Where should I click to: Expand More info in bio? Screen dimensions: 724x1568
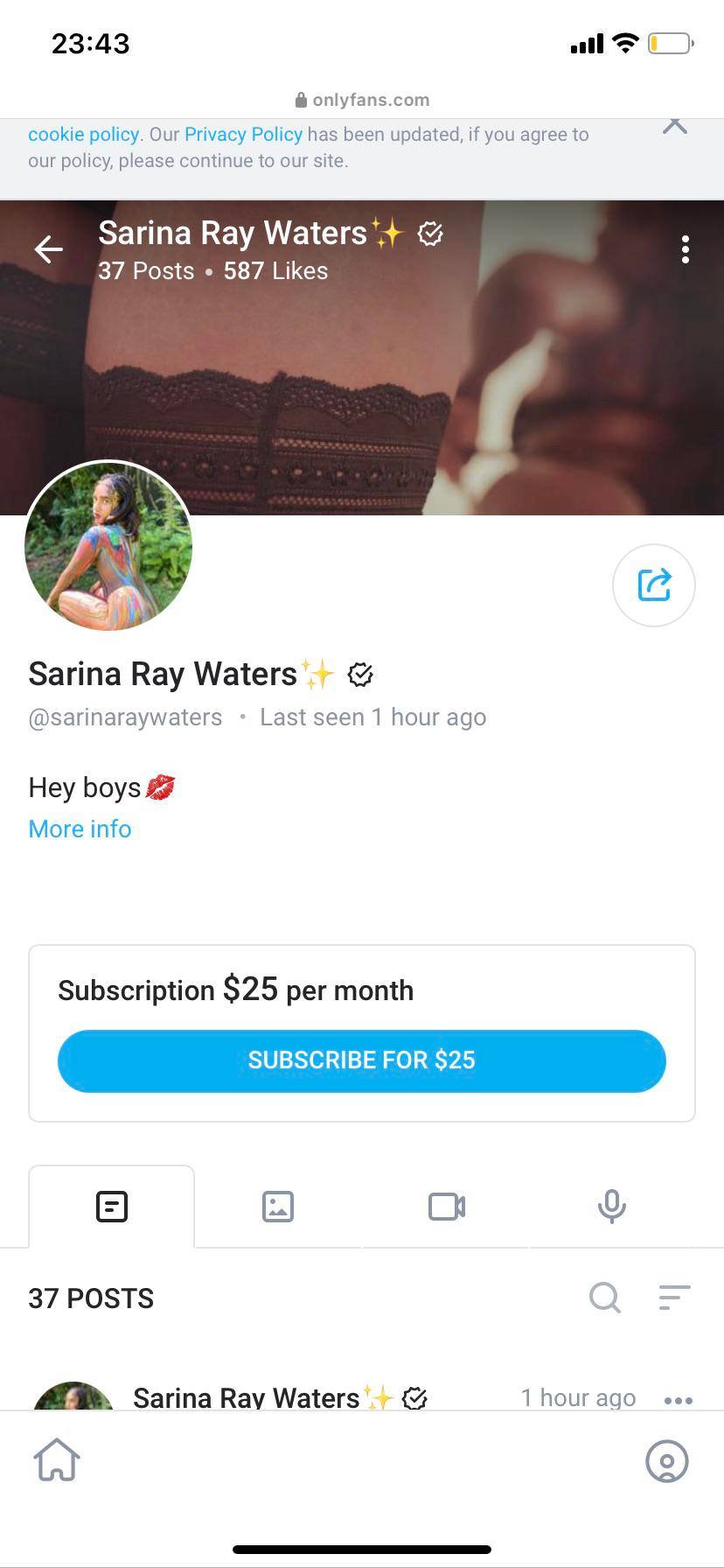click(x=80, y=829)
